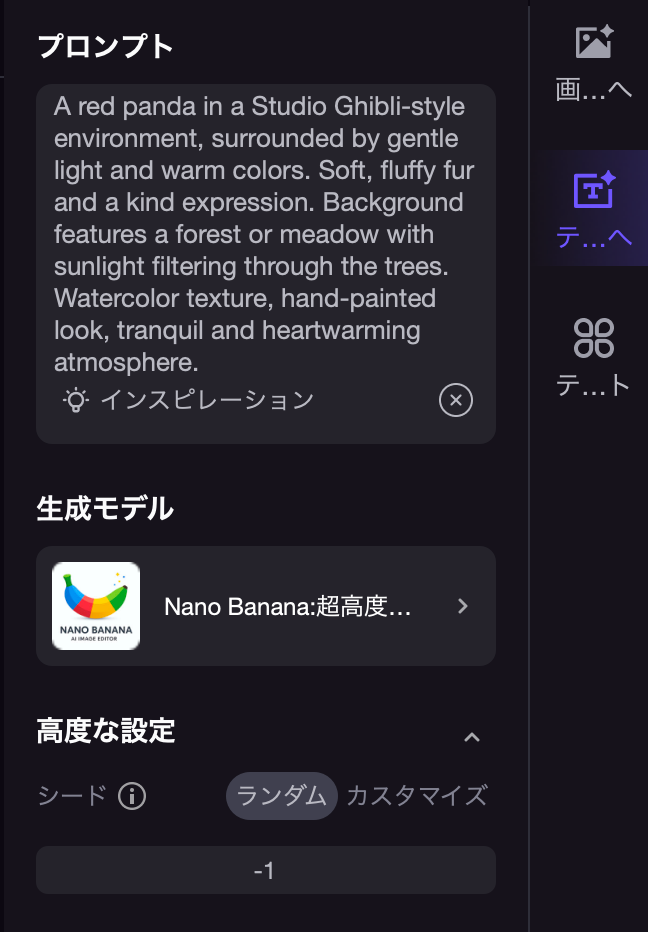Viewport: 648px width, 932px height.
Task: Switch seed mode to カスタマイズ
Action: (417, 796)
